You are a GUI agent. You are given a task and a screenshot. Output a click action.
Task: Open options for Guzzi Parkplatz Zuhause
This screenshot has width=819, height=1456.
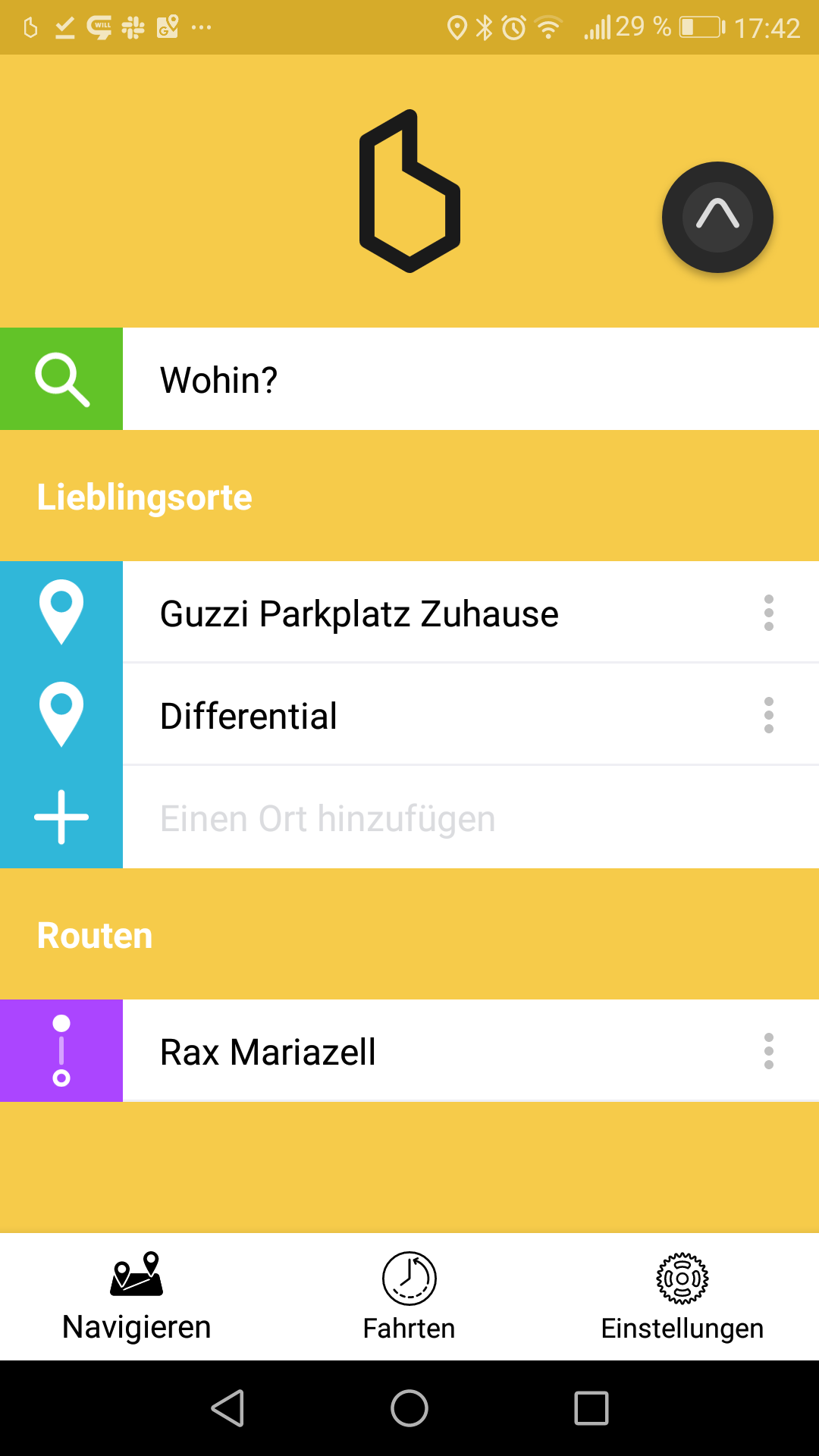point(768,613)
